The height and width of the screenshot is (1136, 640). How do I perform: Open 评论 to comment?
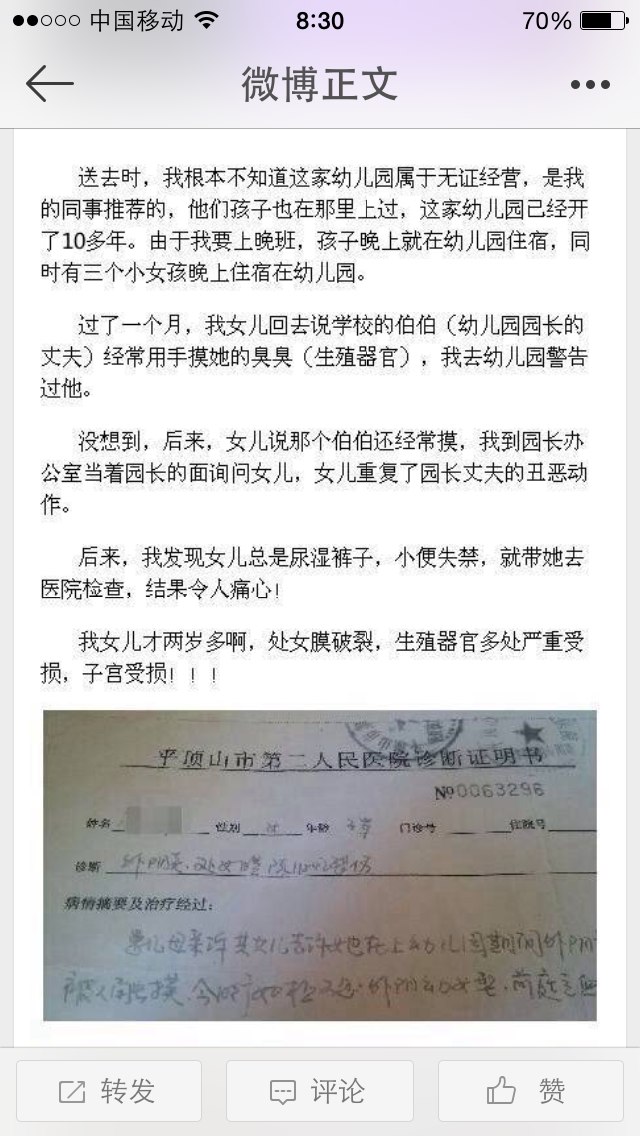click(319, 1091)
